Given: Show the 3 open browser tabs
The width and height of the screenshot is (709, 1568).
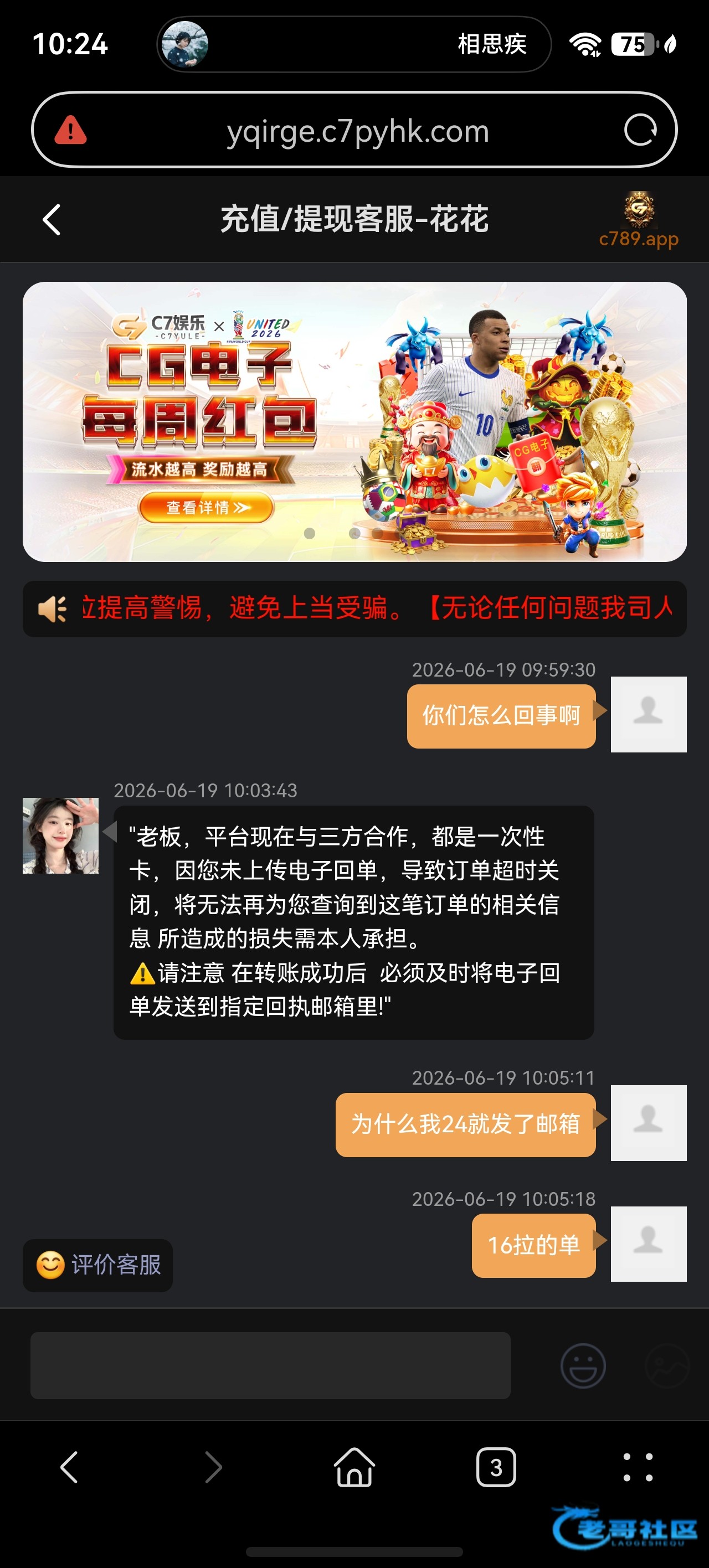Looking at the screenshot, I should point(496,1467).
